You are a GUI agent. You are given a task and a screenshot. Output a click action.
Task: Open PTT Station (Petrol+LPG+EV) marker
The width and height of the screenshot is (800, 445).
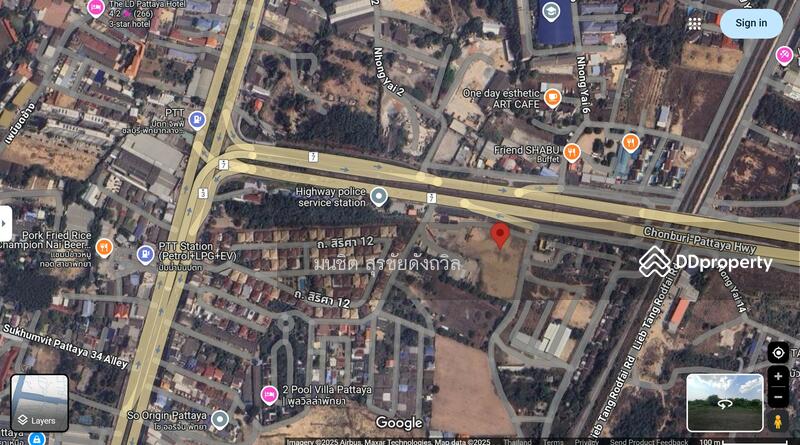pos(146,254)
